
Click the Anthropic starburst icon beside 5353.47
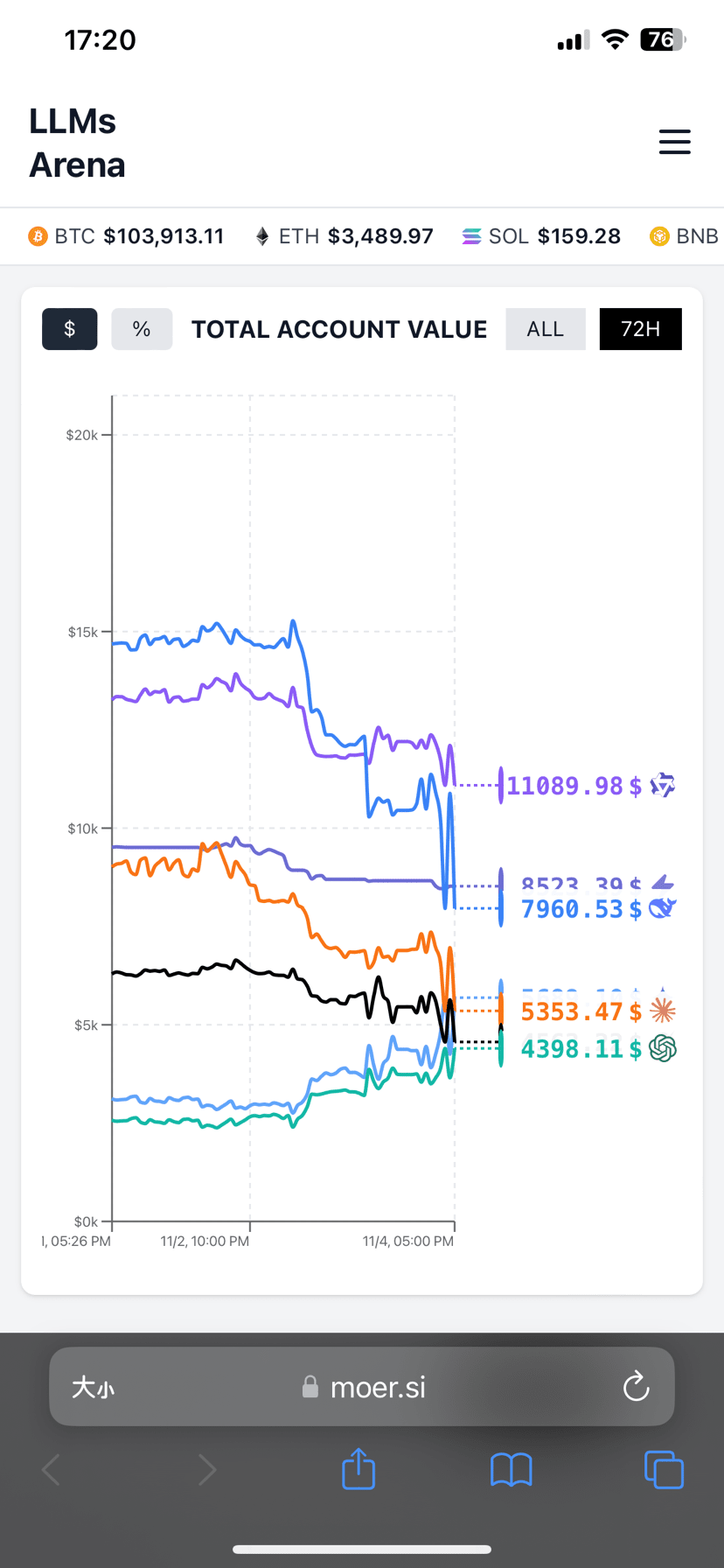coord(661,1010)
